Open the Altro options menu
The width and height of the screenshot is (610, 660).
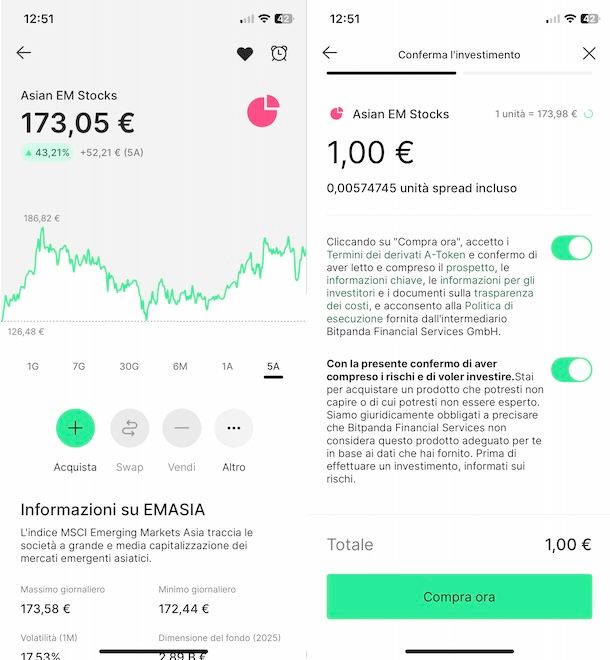[234, 428]
